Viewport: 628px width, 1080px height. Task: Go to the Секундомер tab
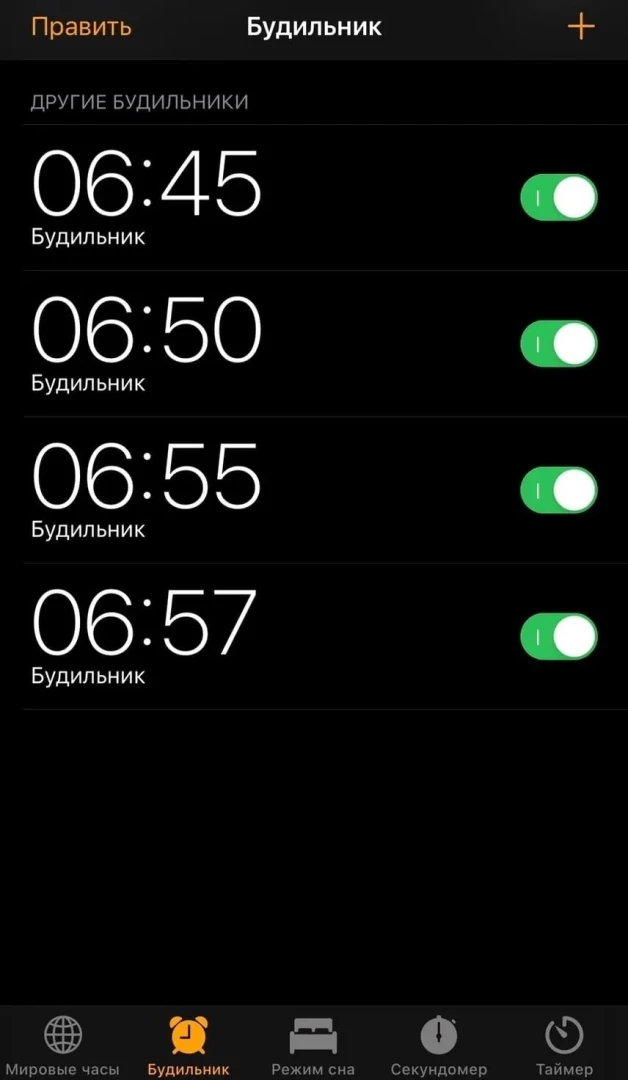pyautogui.click(x=438, y=1045)
